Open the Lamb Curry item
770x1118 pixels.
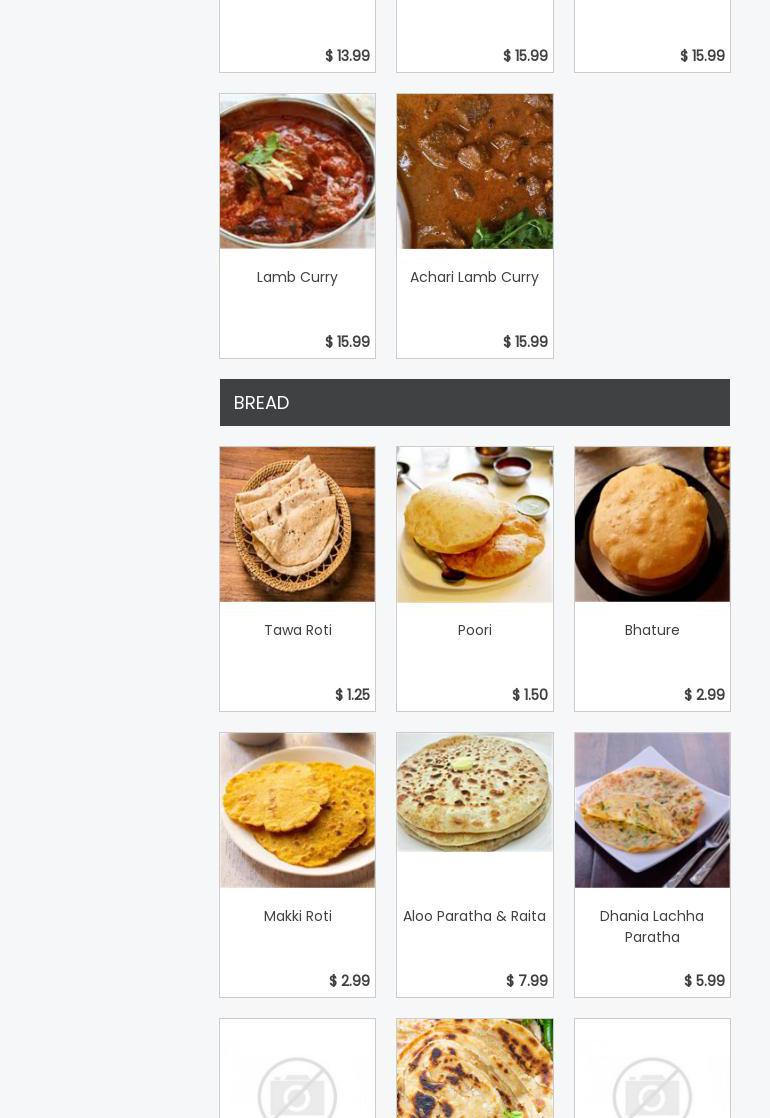pyautogui.click(x=297, y=226)
